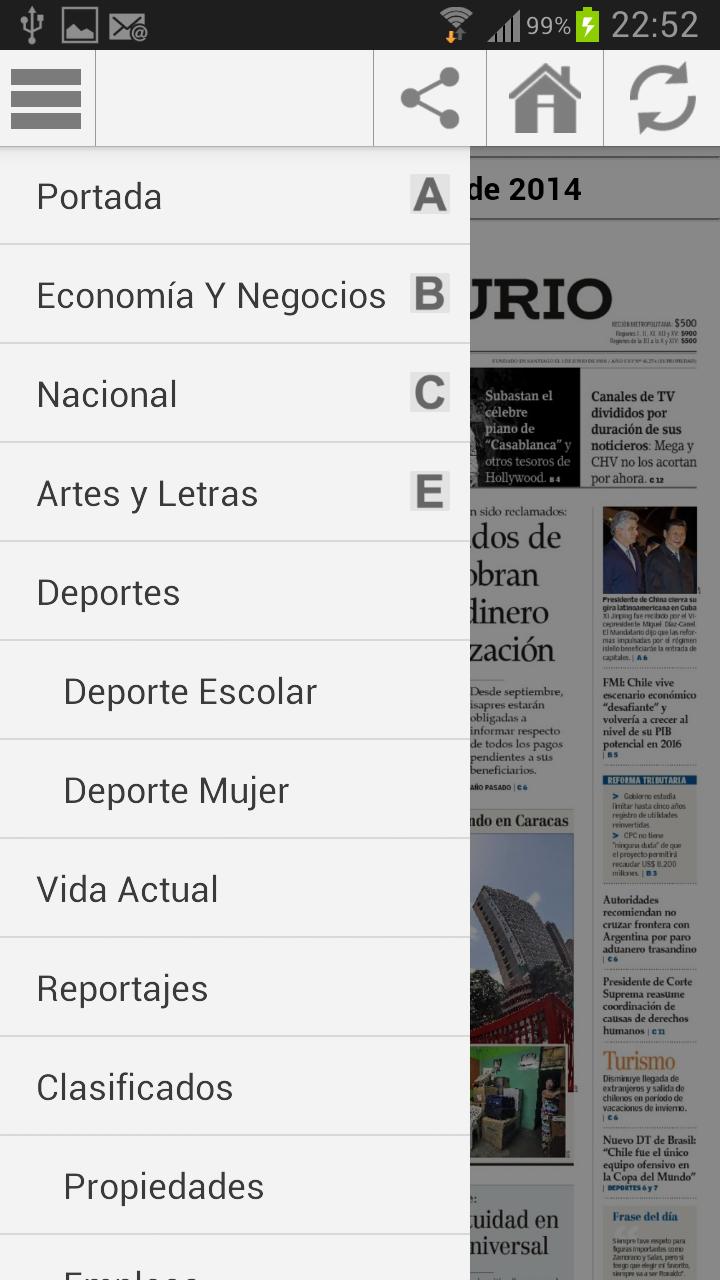This screenshot has width=720, height=1280.
Task: Tap the share icon in the toolbar
Action: (x=429, y=97)
